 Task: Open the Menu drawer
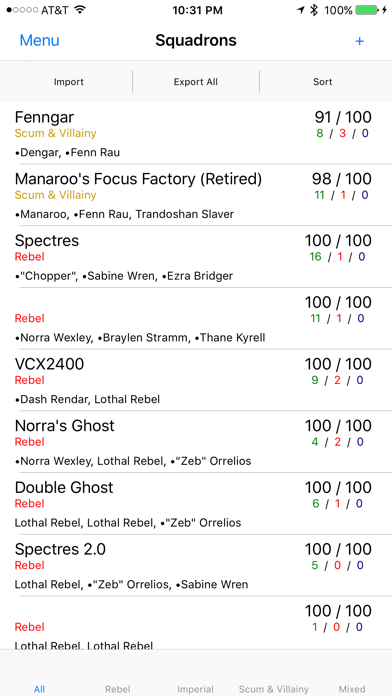pos(40,41)
